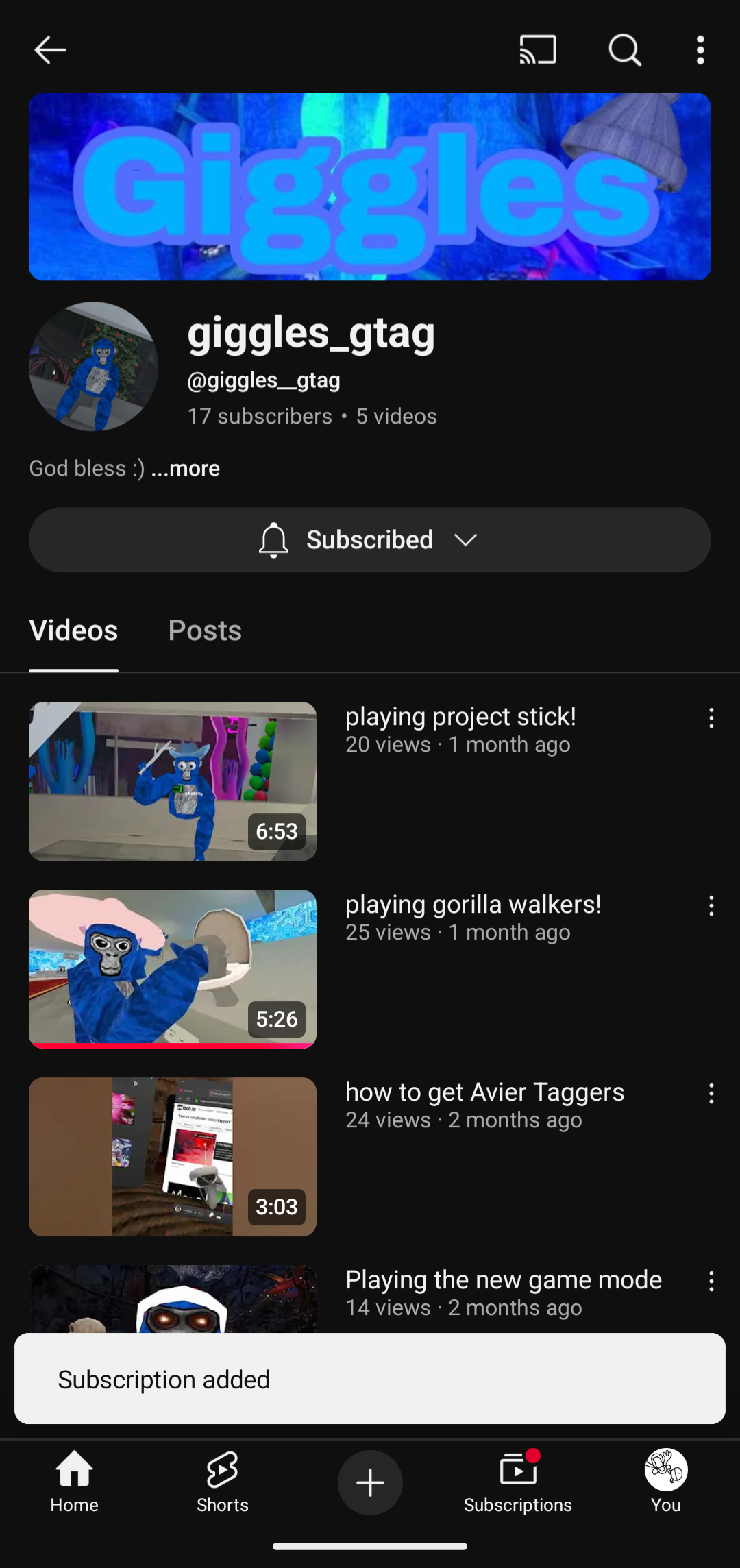Open the Subscriptions tab
The height and width of the screenshot is (1568, 740).
[x=518, y=1483]
